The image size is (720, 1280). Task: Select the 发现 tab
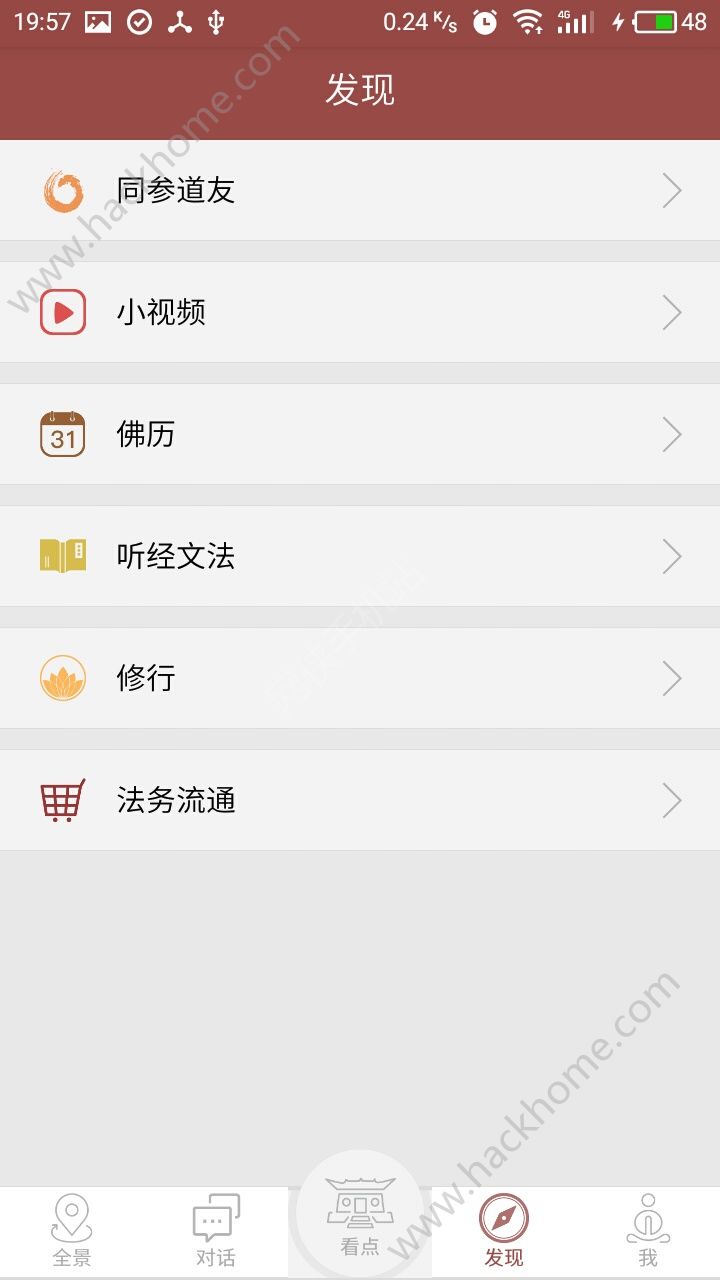[504, 1232]
